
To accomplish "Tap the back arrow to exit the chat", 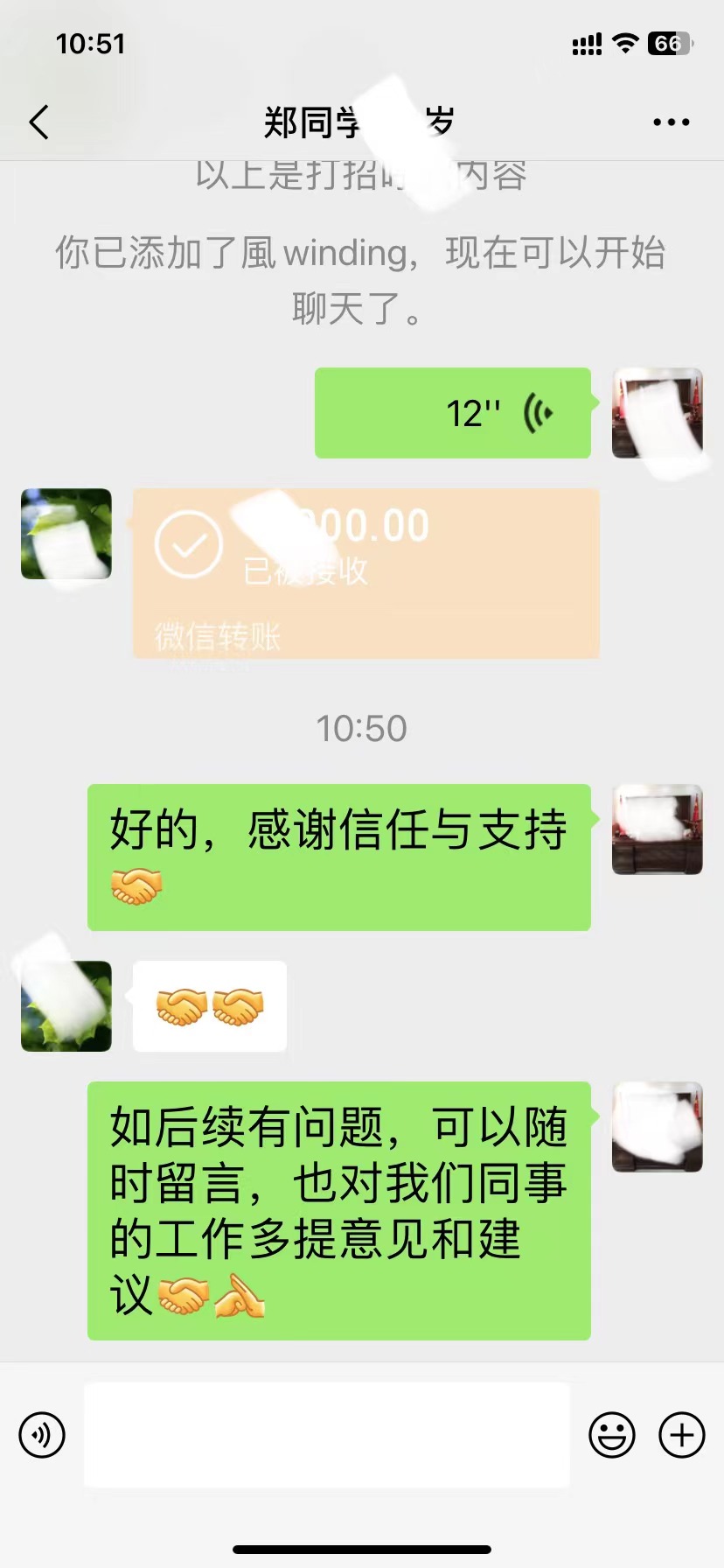I will tap(37, 122).
